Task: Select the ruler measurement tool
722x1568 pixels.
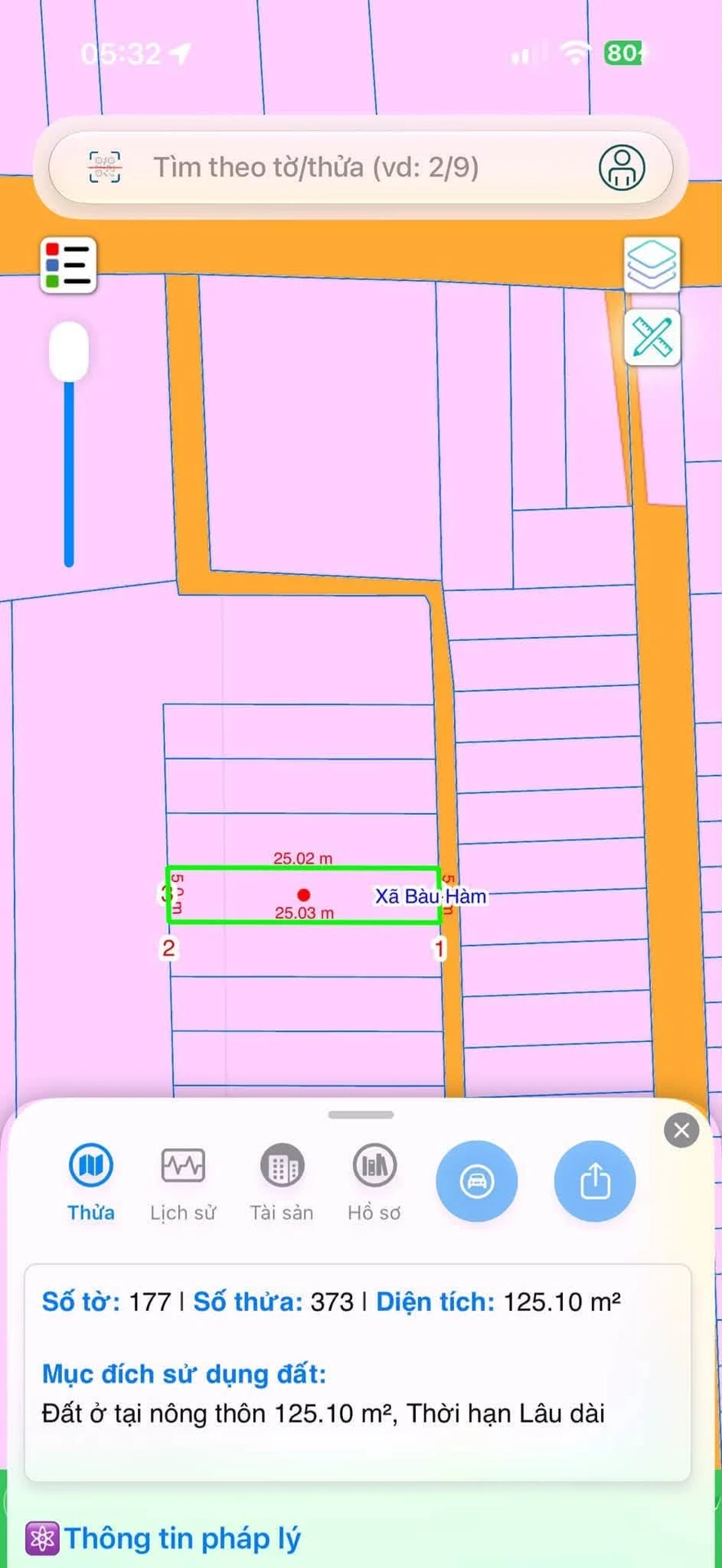Action: [x=652, y=336]
